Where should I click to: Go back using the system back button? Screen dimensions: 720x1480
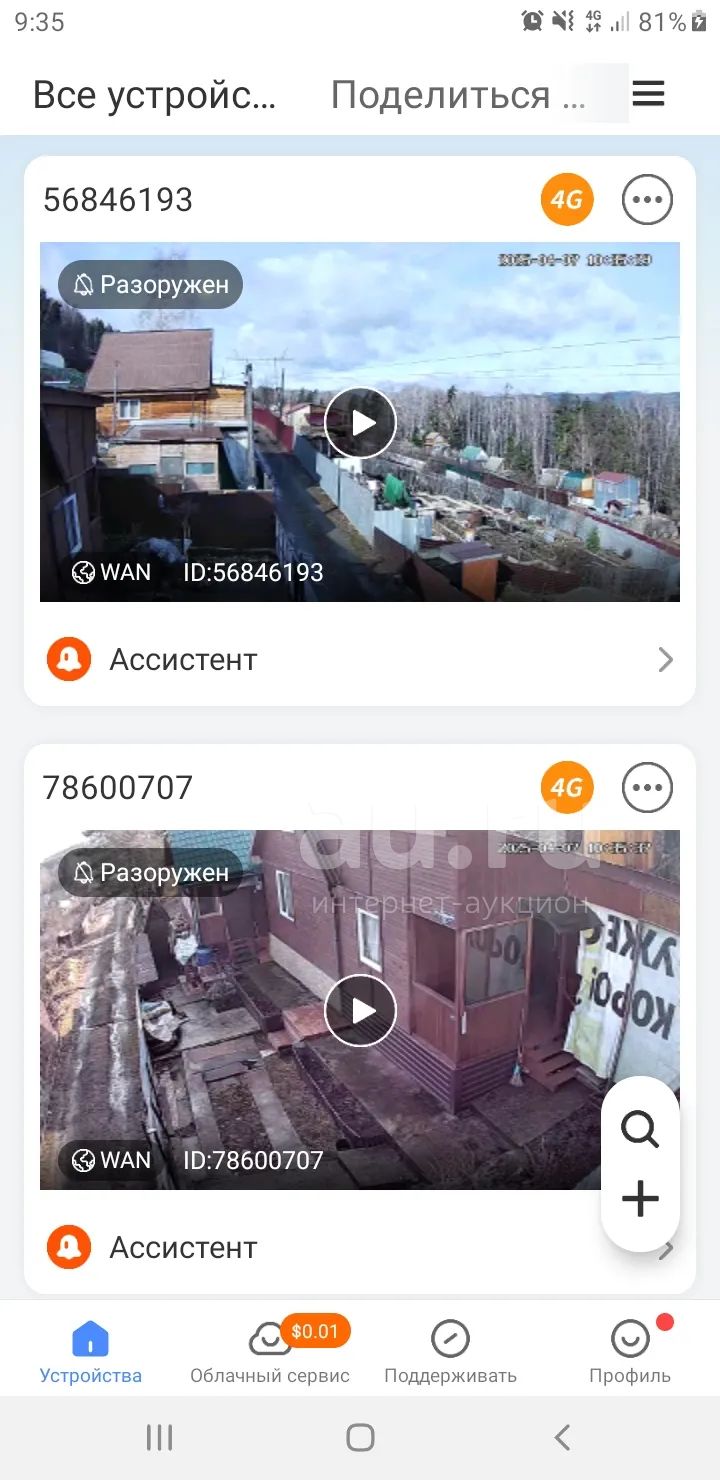pyautogui.click(x=562, y=1438)
